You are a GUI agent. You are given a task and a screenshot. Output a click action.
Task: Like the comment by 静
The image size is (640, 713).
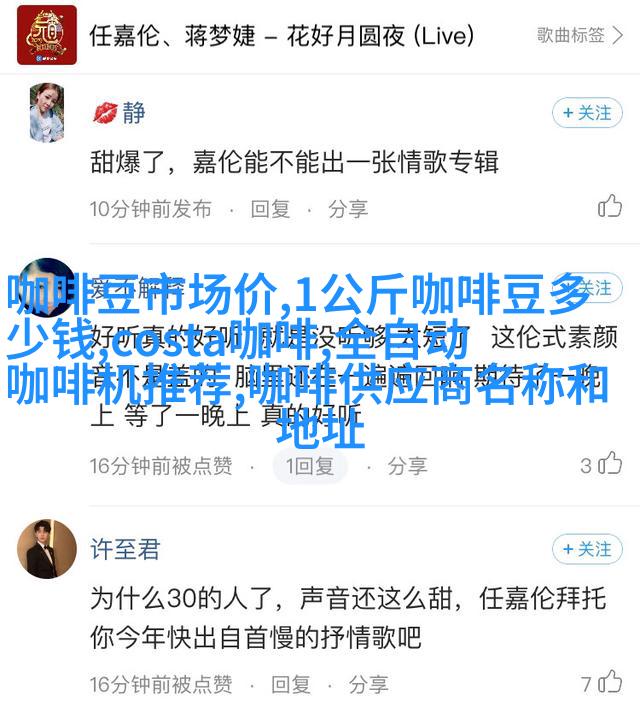(x=609, y=208)
